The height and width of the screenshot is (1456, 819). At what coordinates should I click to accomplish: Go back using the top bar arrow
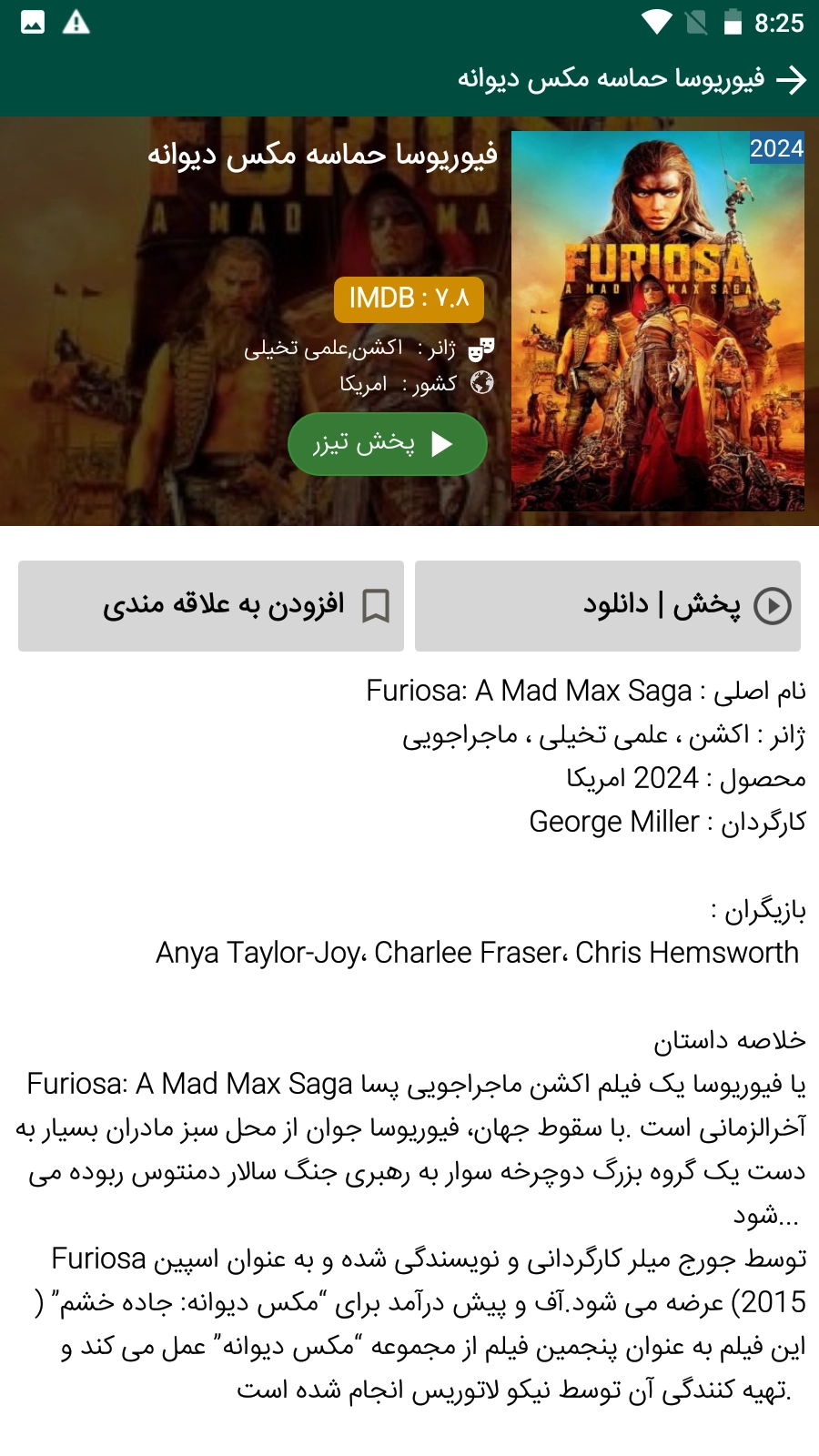tap(791, 80)
